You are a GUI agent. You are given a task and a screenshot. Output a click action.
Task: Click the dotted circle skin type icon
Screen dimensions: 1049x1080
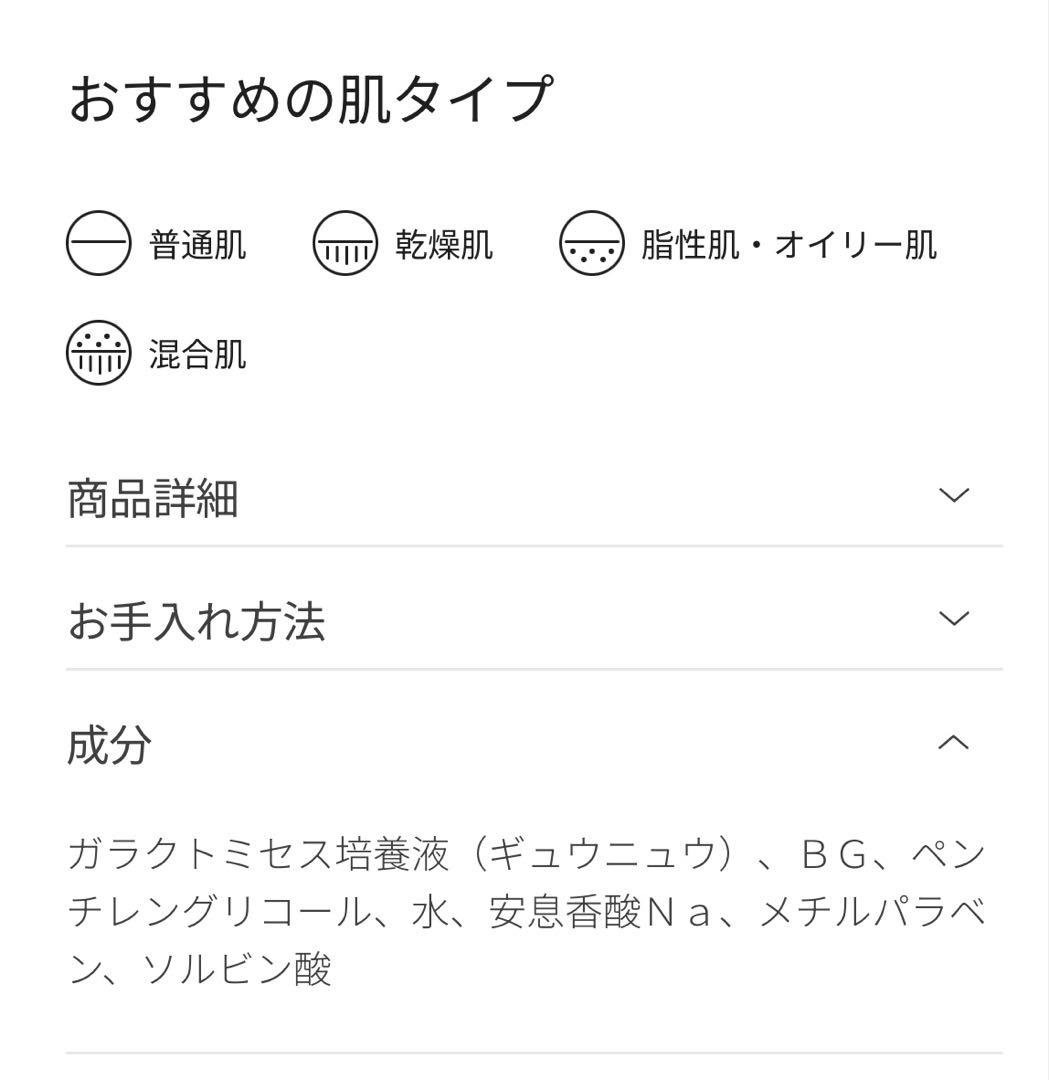[593, 243]
